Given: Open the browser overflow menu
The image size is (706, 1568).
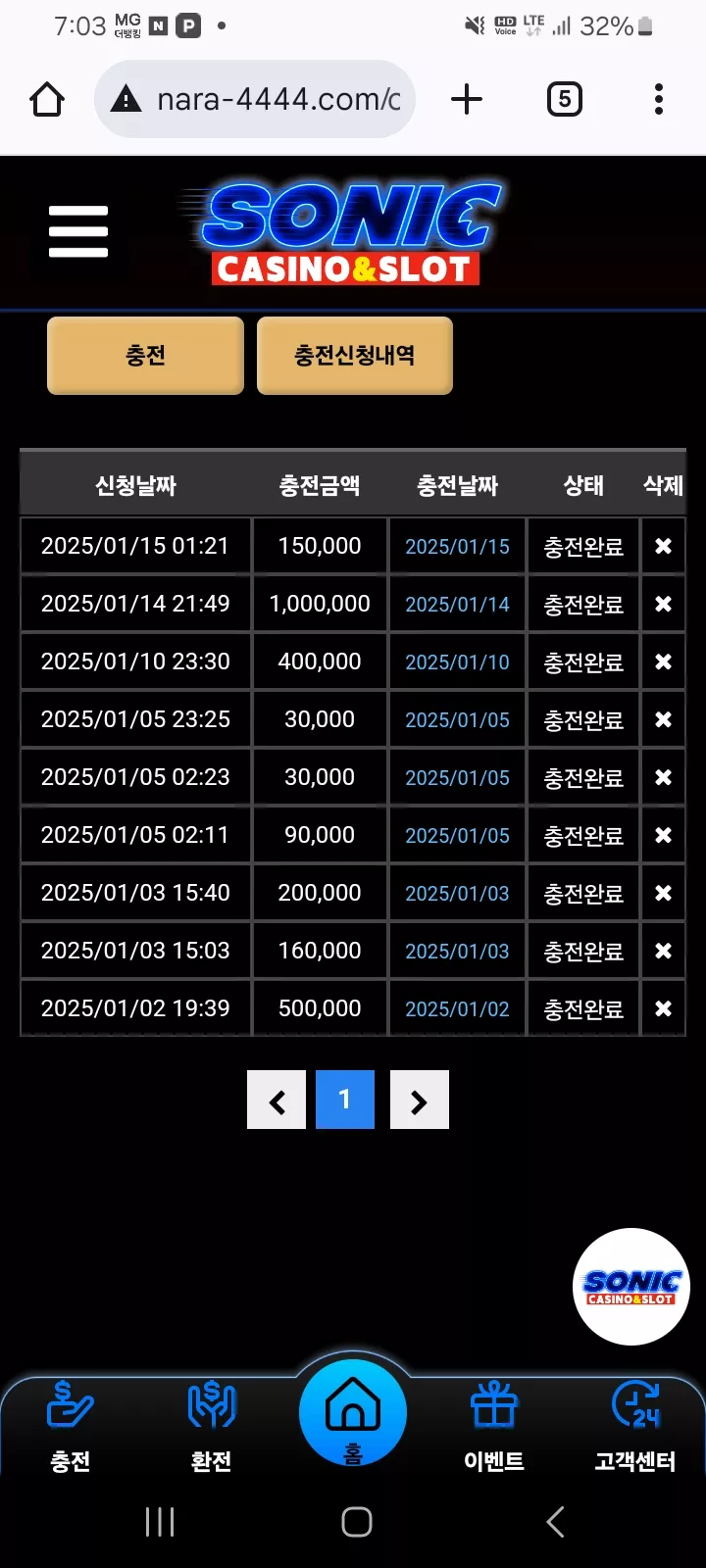Looking at the screenshot, I should [x=659, y=99].
